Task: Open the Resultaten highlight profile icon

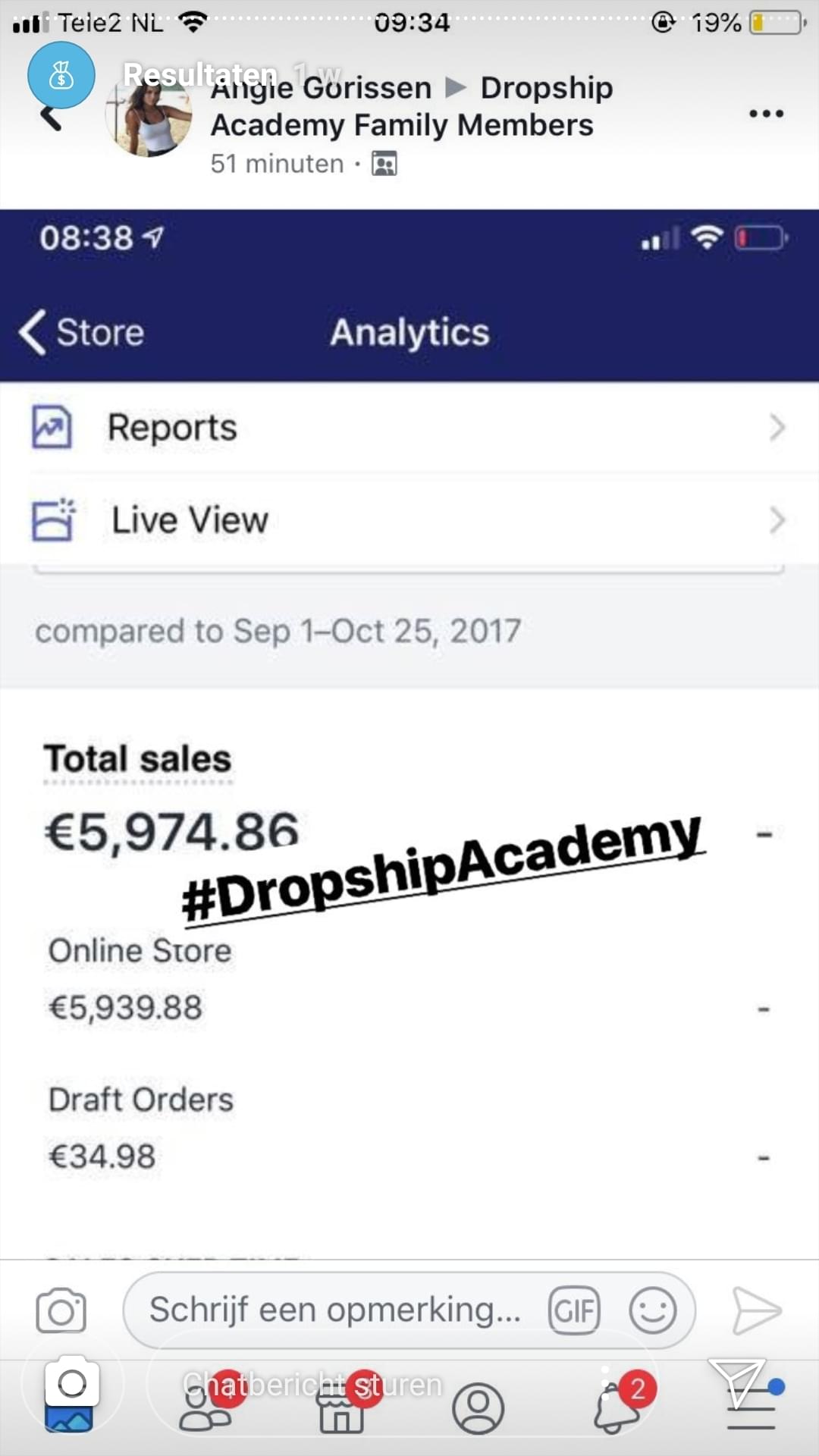Action: 61,75
